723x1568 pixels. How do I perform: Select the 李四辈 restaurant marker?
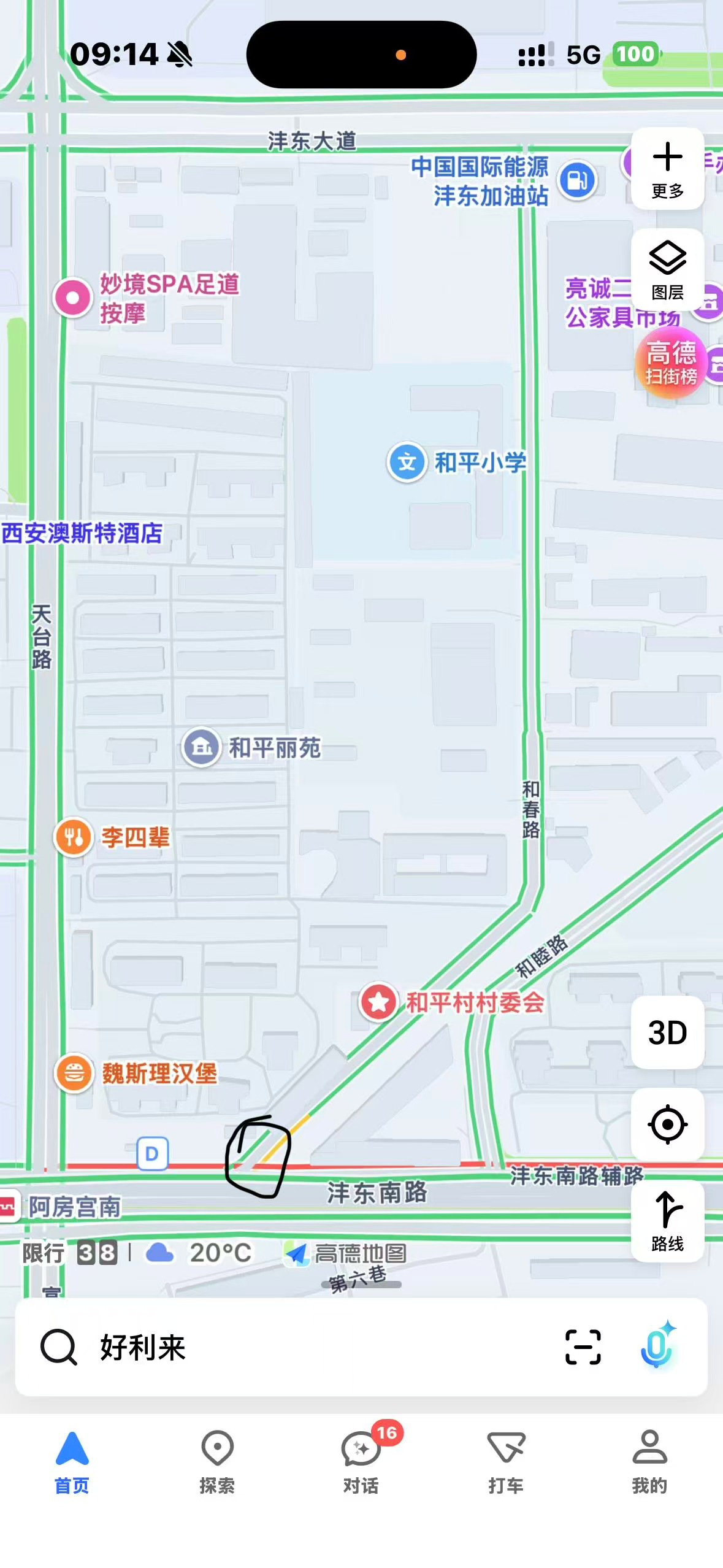pyautogui.click(x=74, y=837)
